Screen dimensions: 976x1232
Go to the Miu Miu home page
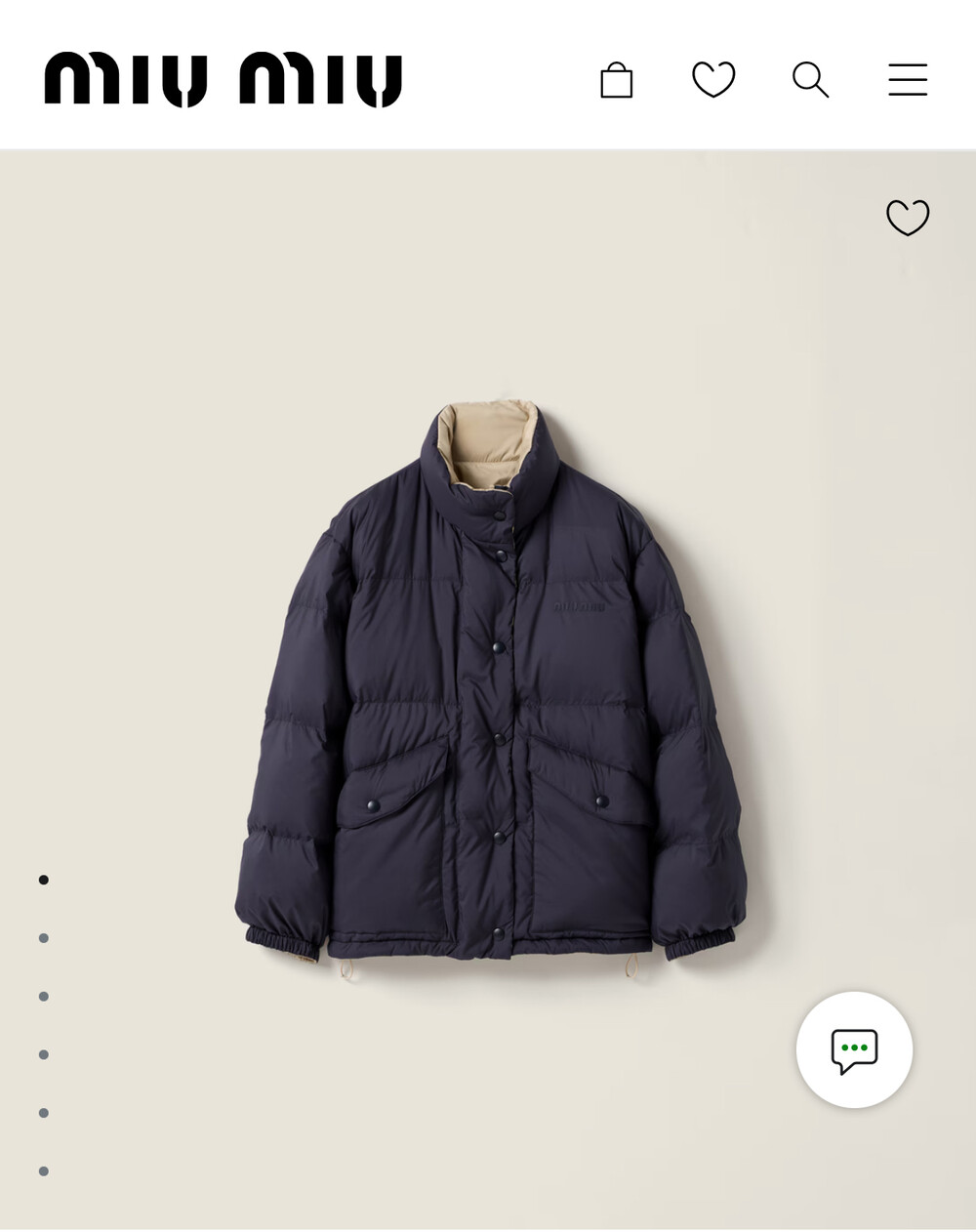tap(223, 80)
